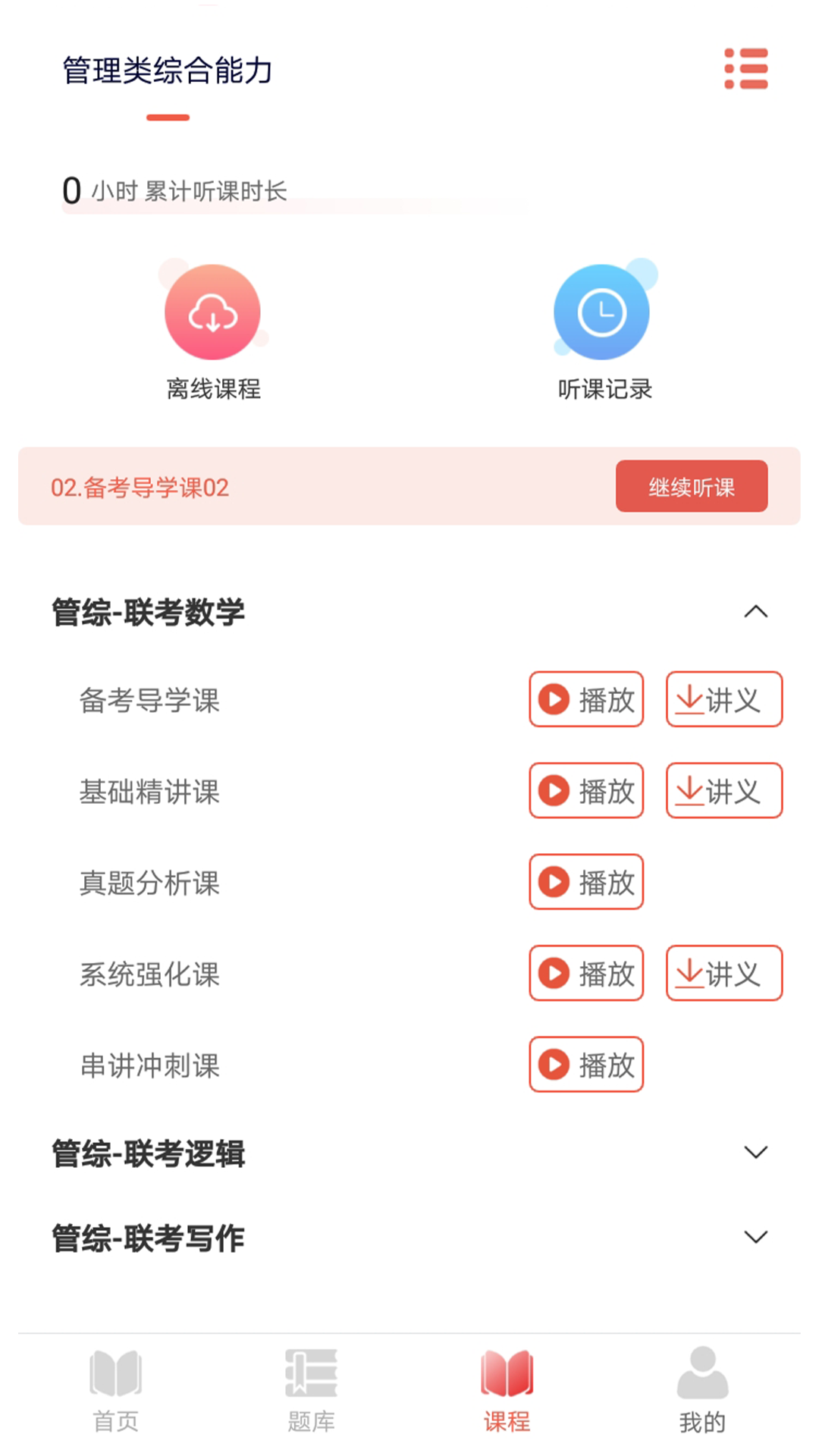Play the 备考导学课 course

tap(586, 699)
